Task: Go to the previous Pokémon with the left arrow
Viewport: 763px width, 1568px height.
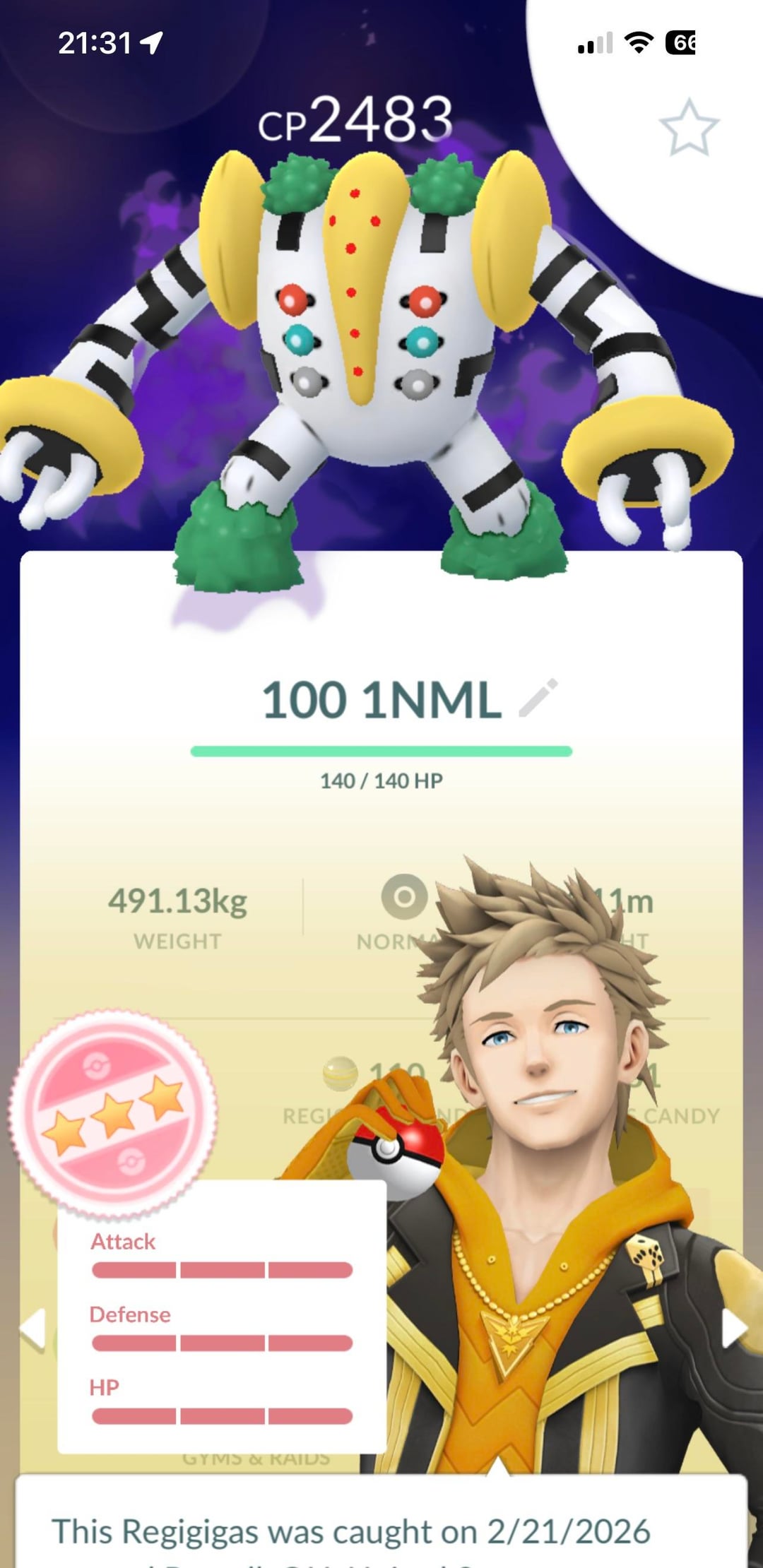Action: pyautogui.click(x=32, y=1329)
